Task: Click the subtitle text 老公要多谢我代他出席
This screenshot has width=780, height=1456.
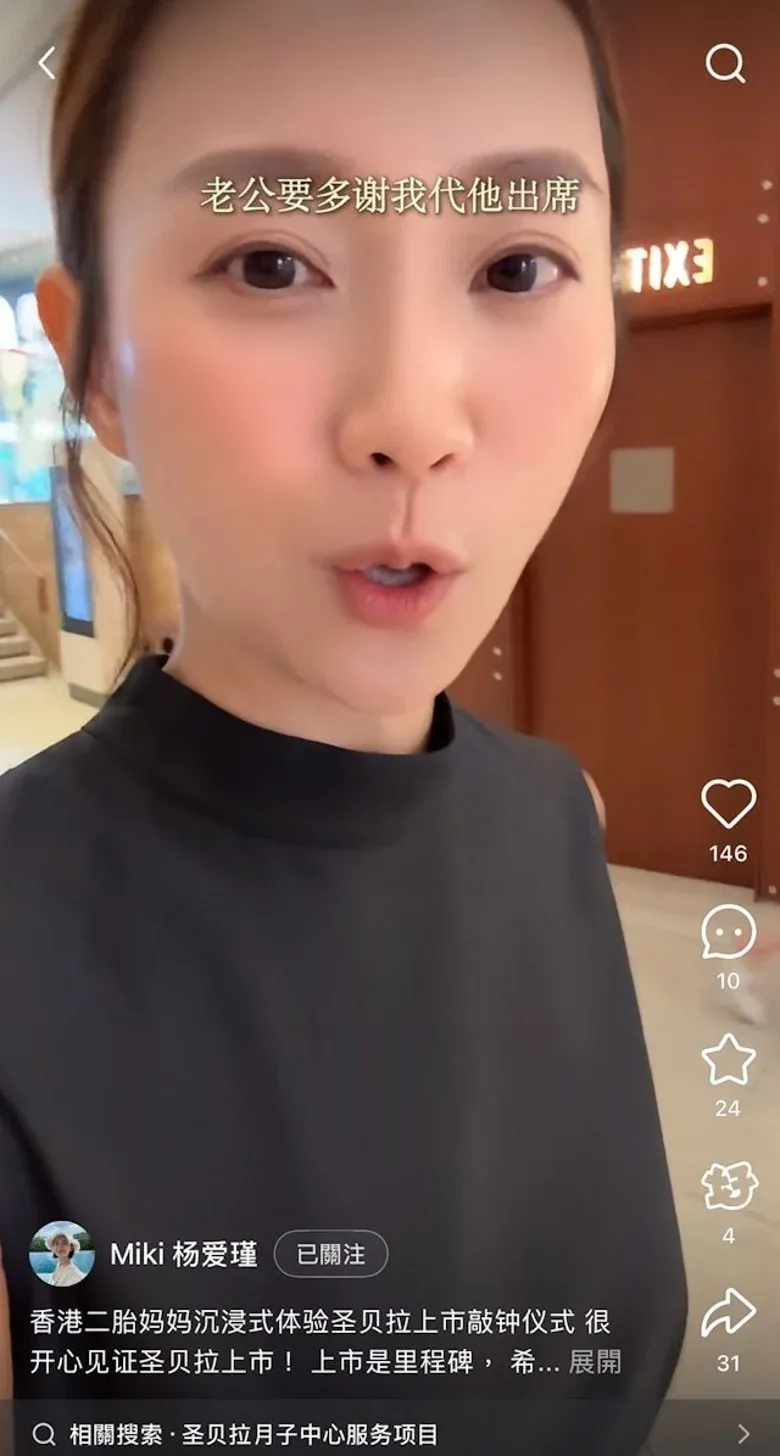Action: (388, 196)
